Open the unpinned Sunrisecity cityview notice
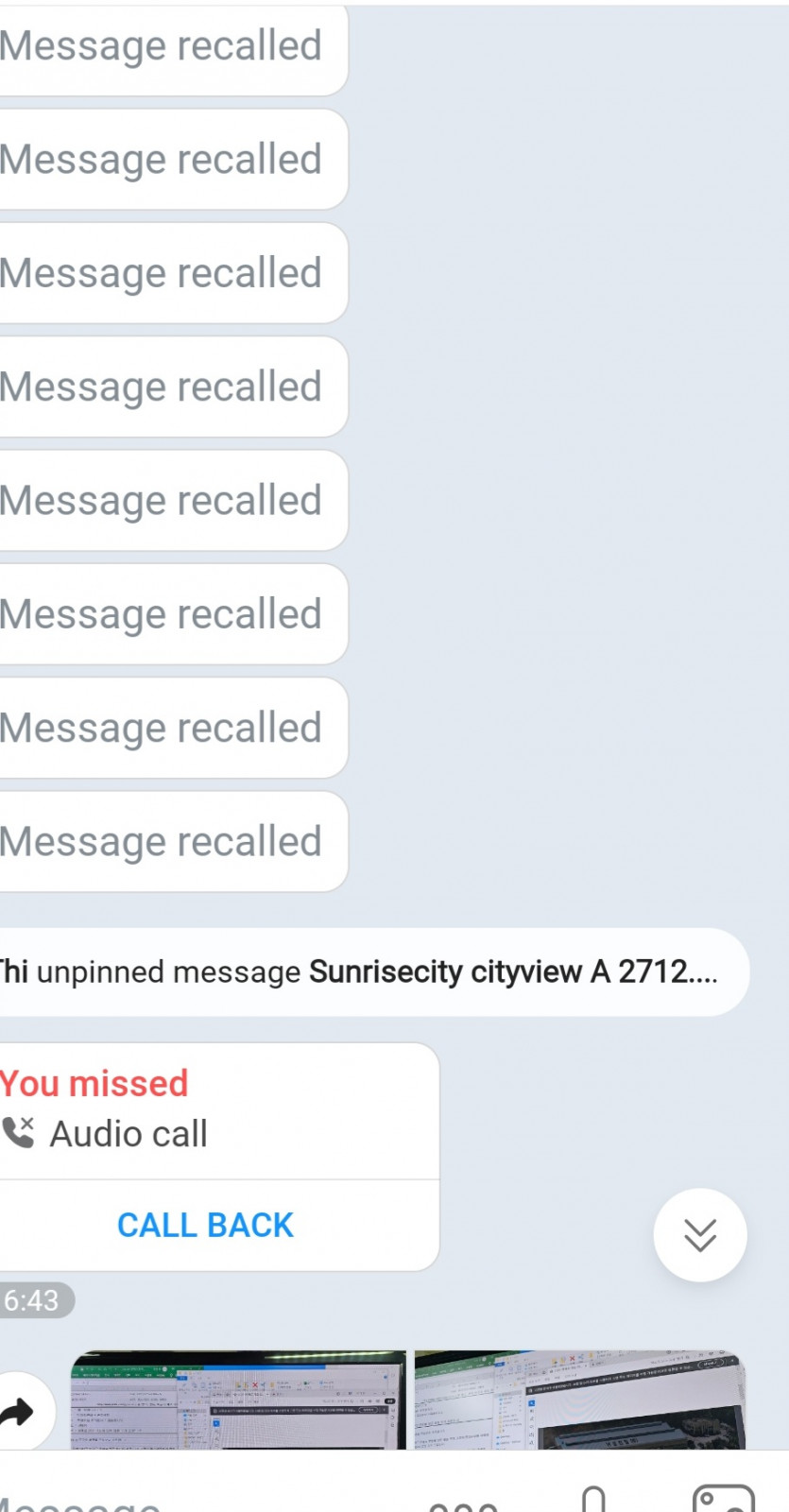The width and height of the screenshot is (789, 1512). [369, 971]
